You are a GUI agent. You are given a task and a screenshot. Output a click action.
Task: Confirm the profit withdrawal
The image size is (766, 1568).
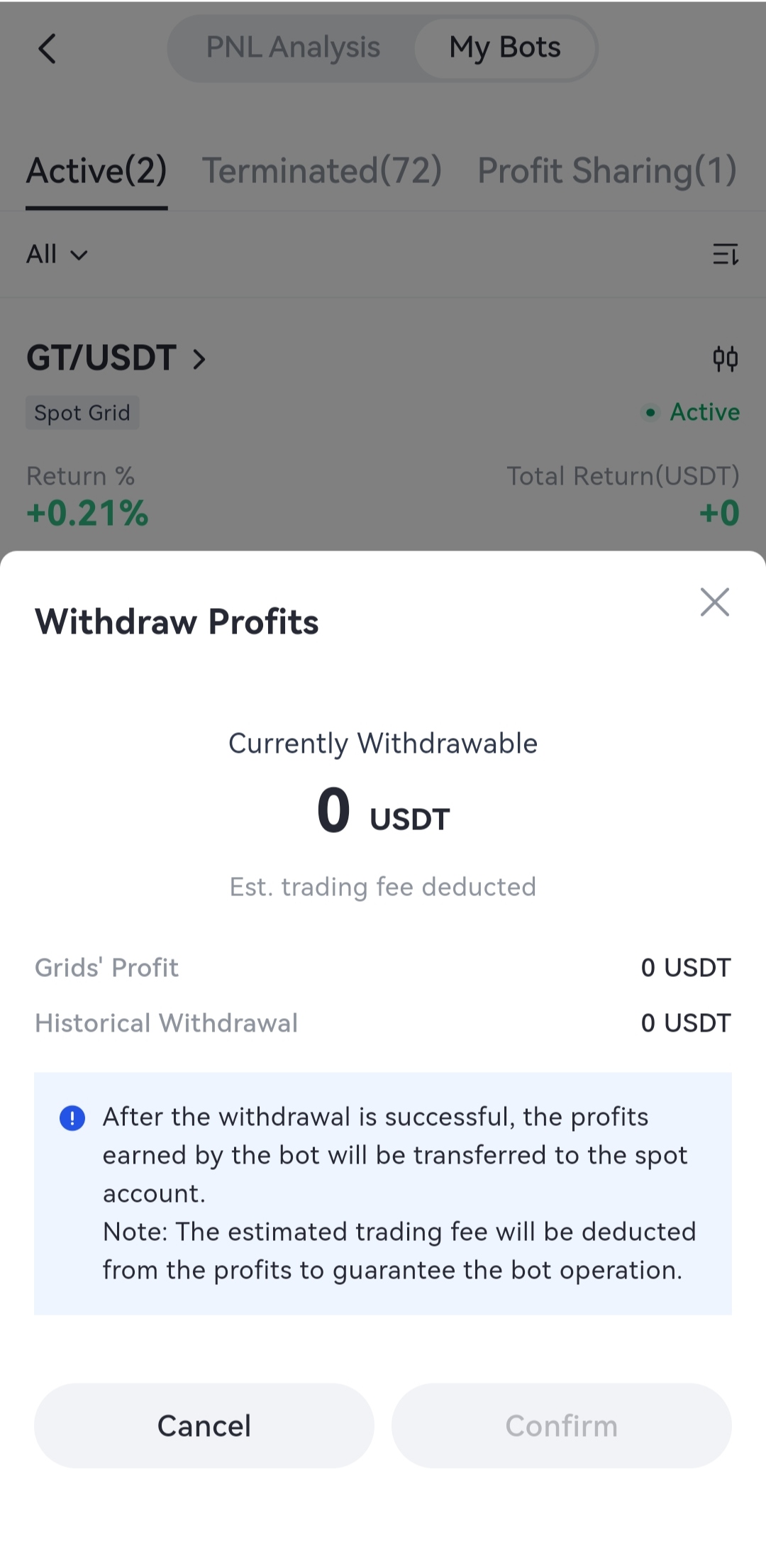[x=561, y=1425]
